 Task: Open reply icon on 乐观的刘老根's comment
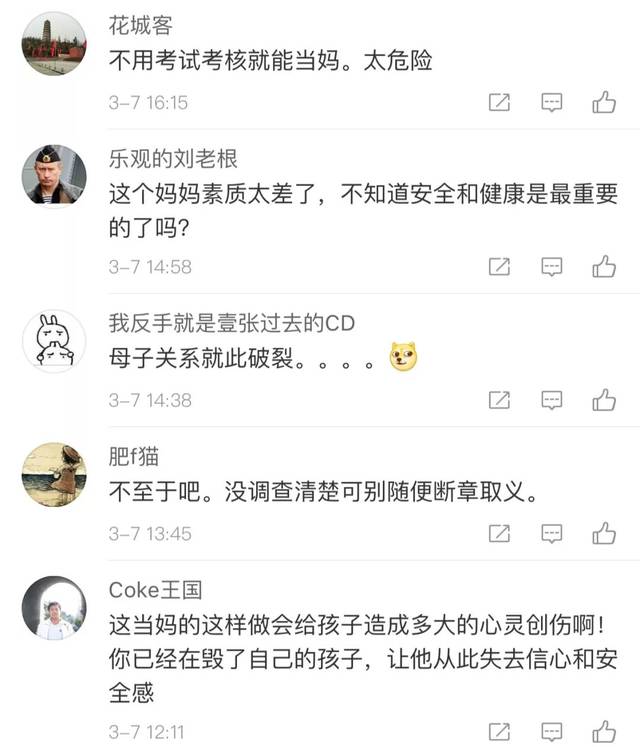click(x=551, y=266)
